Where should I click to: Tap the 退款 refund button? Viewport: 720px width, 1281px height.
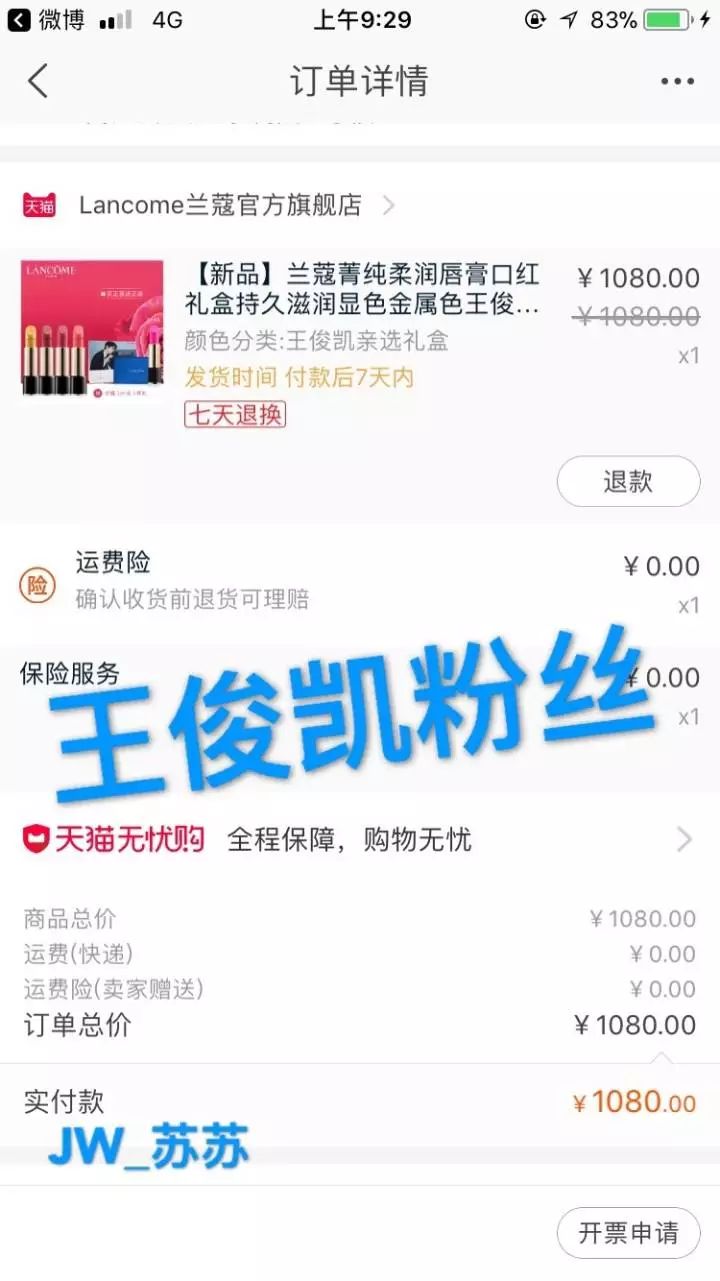point(628,482)
